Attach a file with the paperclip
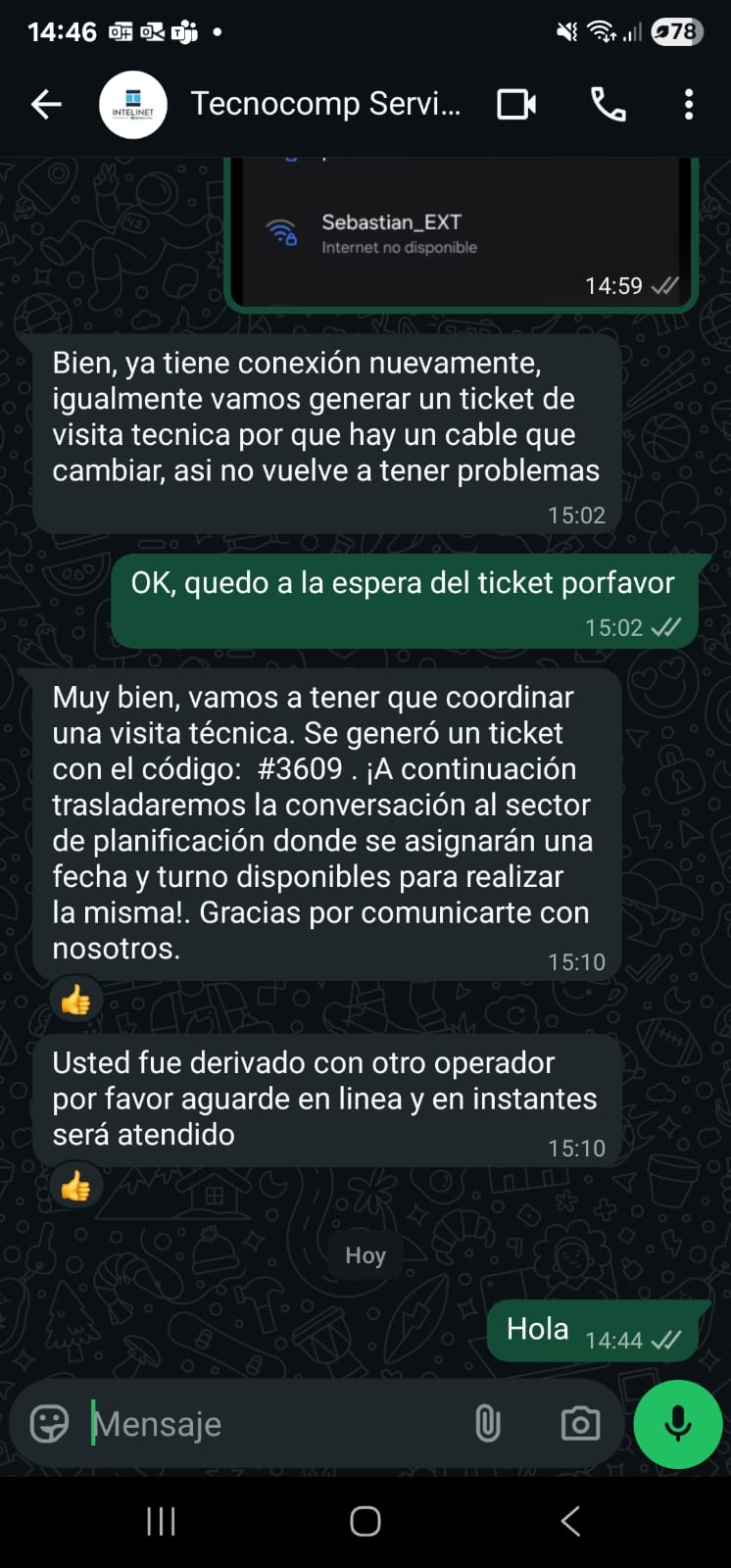The width and height of the screenshot is (731, 1568). click(487, 1424)
